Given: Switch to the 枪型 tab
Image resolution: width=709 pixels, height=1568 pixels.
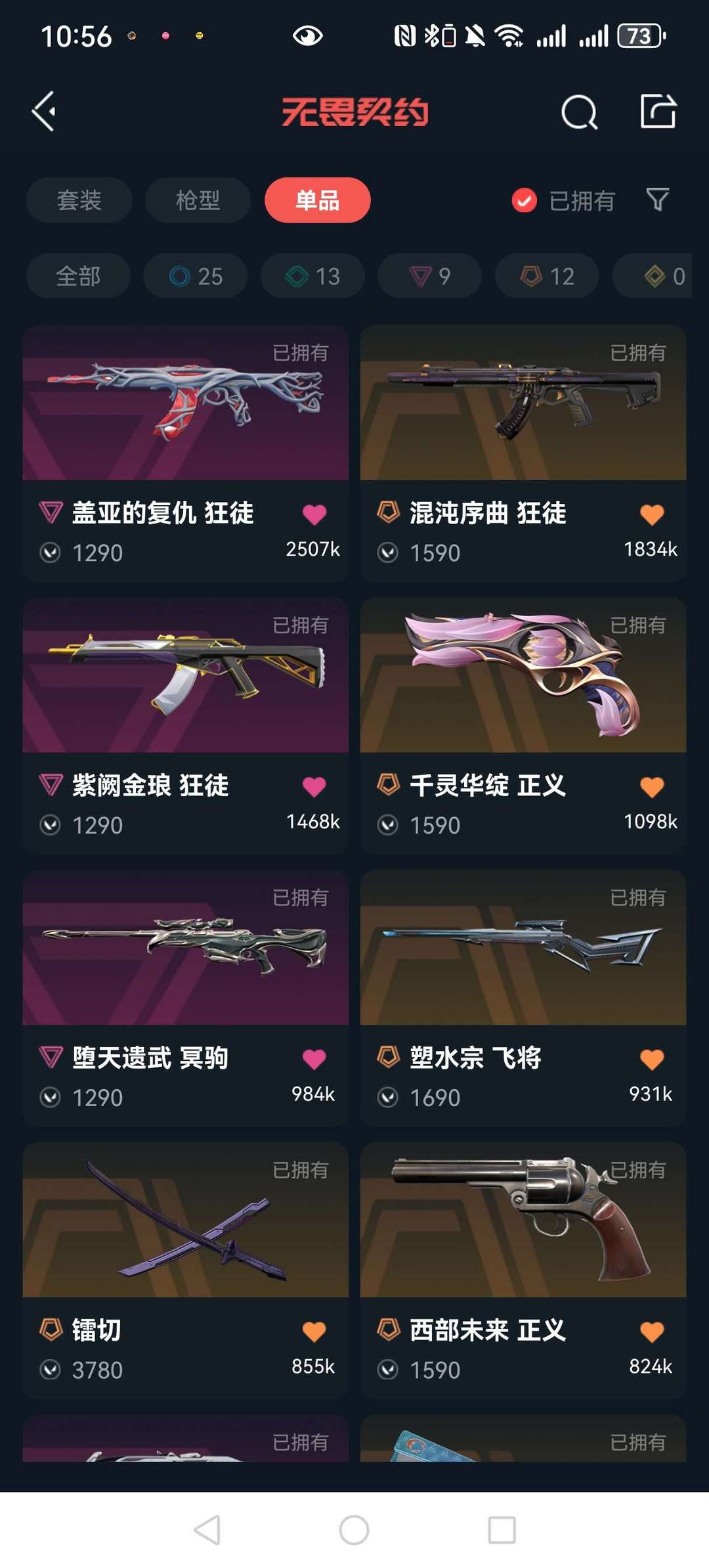Looking at the screenshot, I should click(198, 200).
